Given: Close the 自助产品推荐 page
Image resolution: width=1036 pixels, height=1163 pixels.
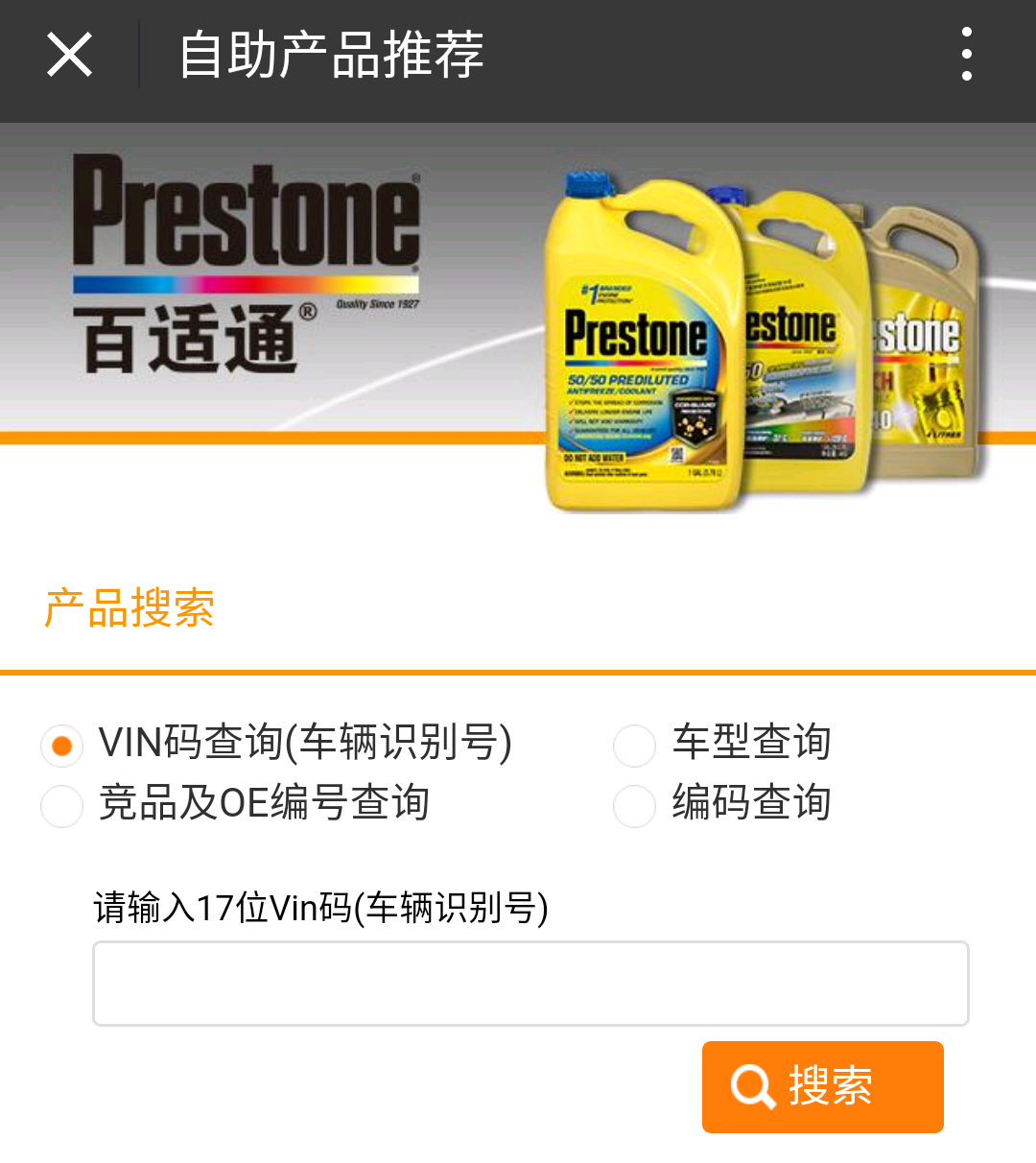Looking at the screenshot, I should pos(69,55).
